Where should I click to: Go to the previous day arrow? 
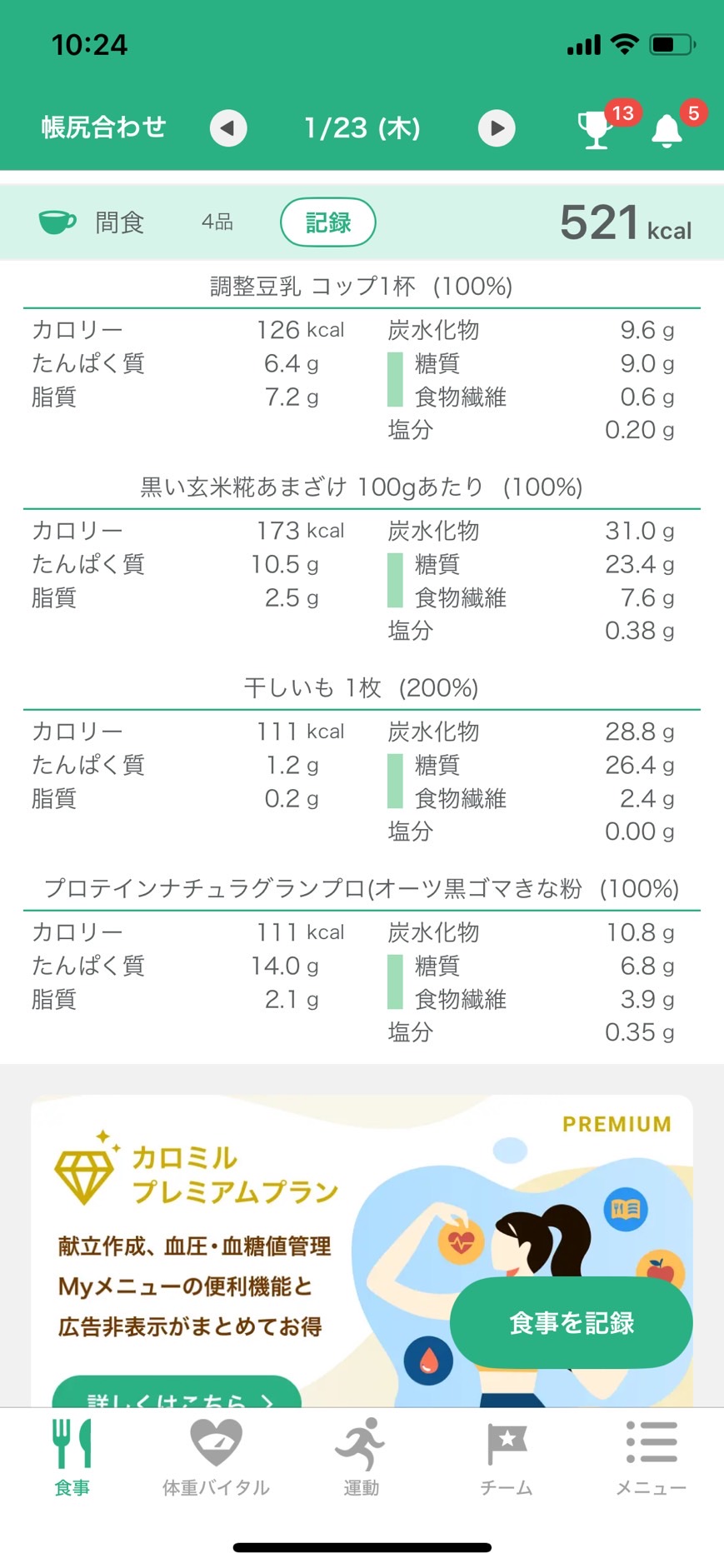click(x=228, y=128)
